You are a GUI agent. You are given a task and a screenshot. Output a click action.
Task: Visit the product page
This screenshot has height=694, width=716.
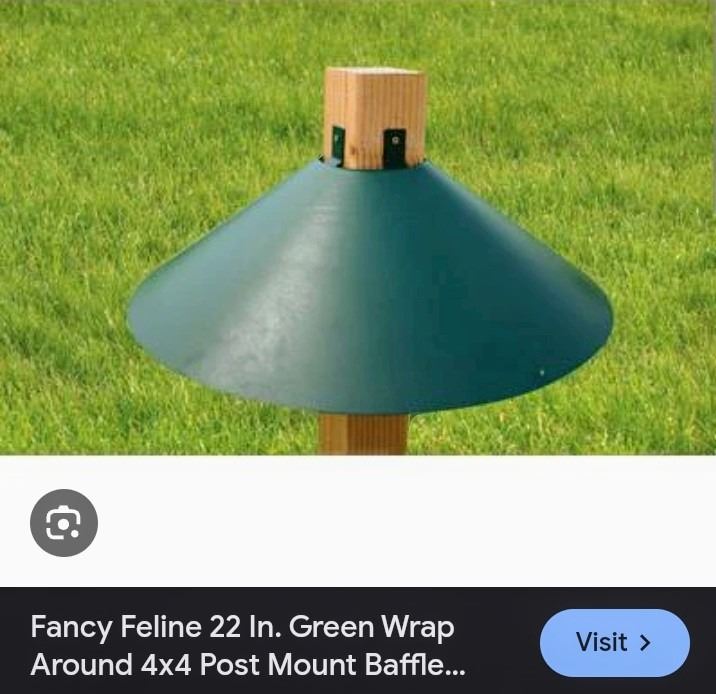click(614, 642)
